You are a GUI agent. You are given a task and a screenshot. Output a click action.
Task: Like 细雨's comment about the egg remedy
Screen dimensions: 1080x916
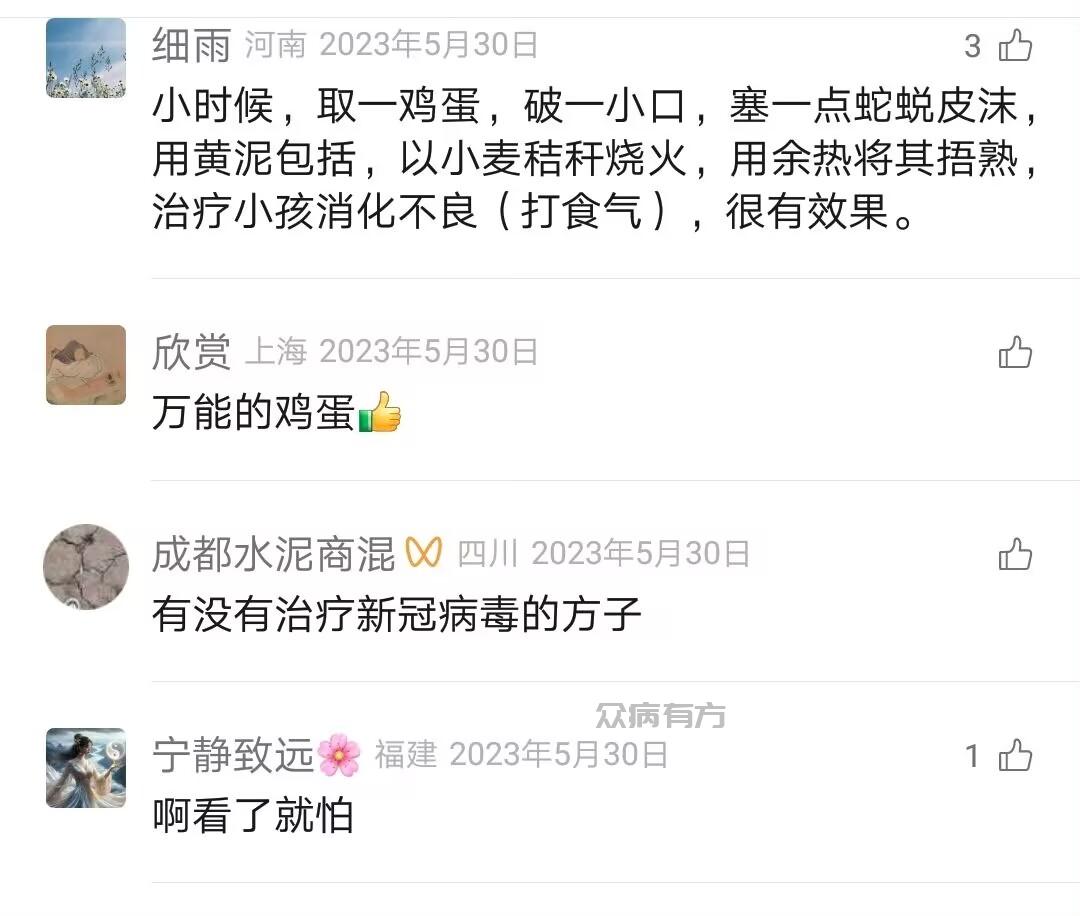point(1015,46)
